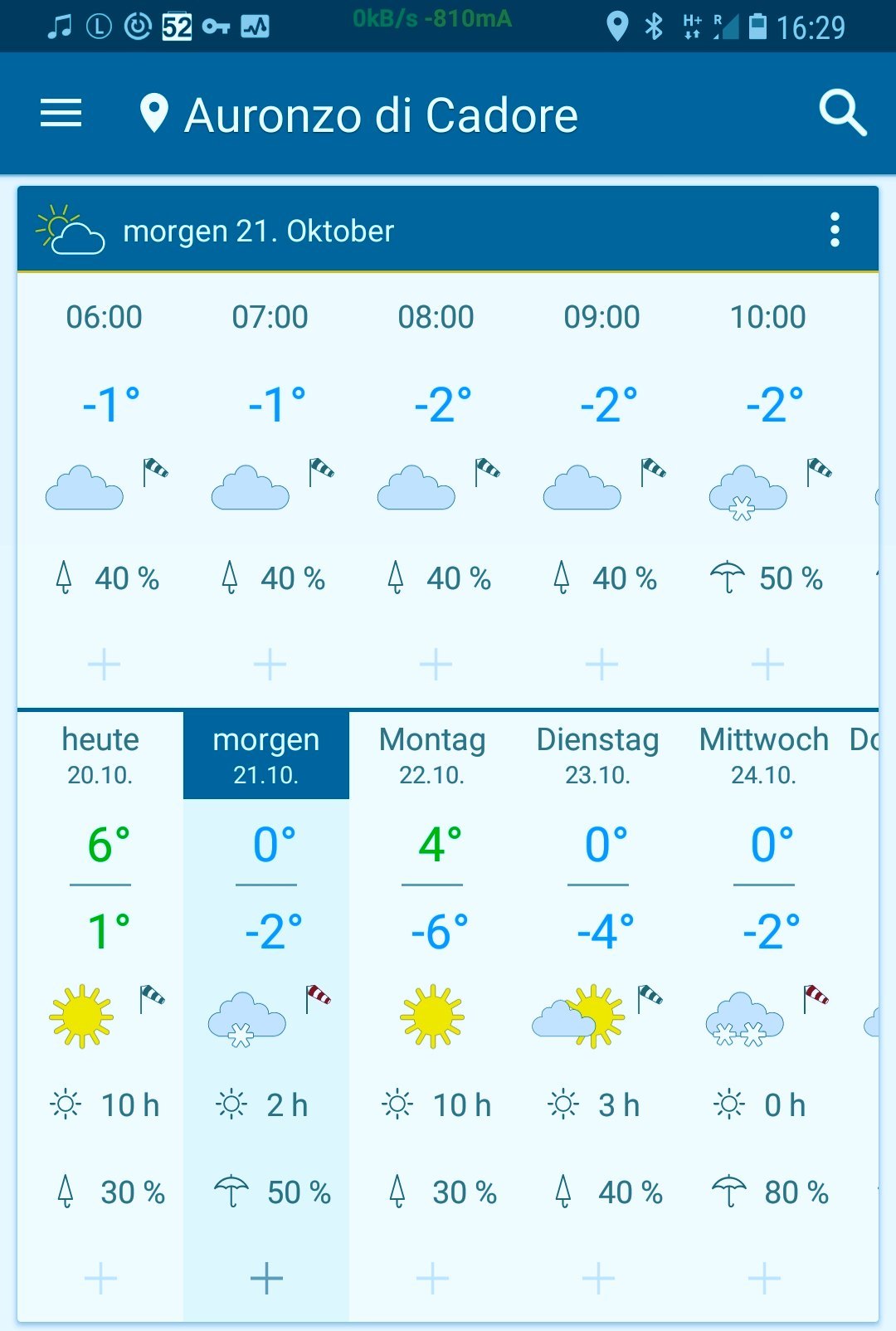Expand the plus under Mittwoch
The width and height of the screenshot is (896, 1331).
[764, 1278]
